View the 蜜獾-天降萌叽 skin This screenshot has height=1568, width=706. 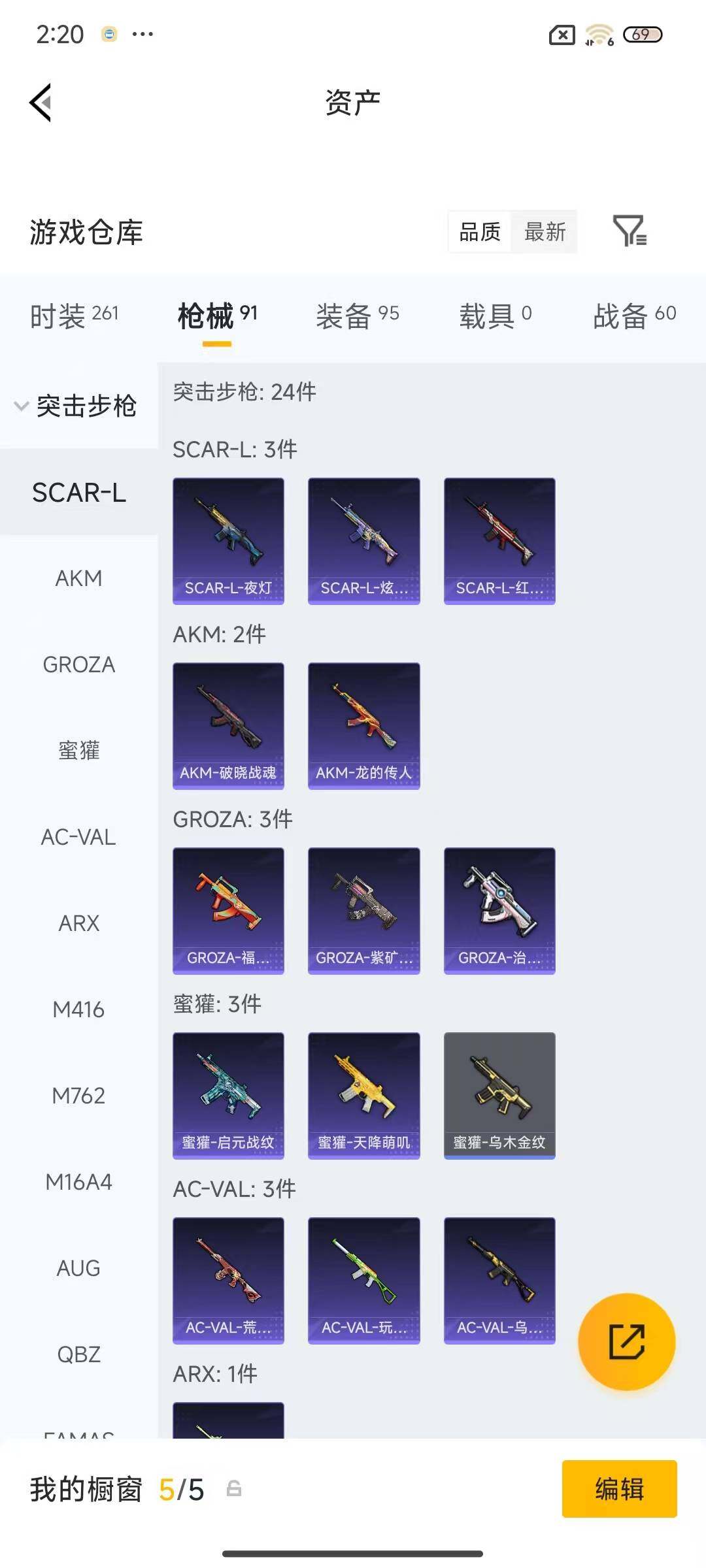point(363,1095)
